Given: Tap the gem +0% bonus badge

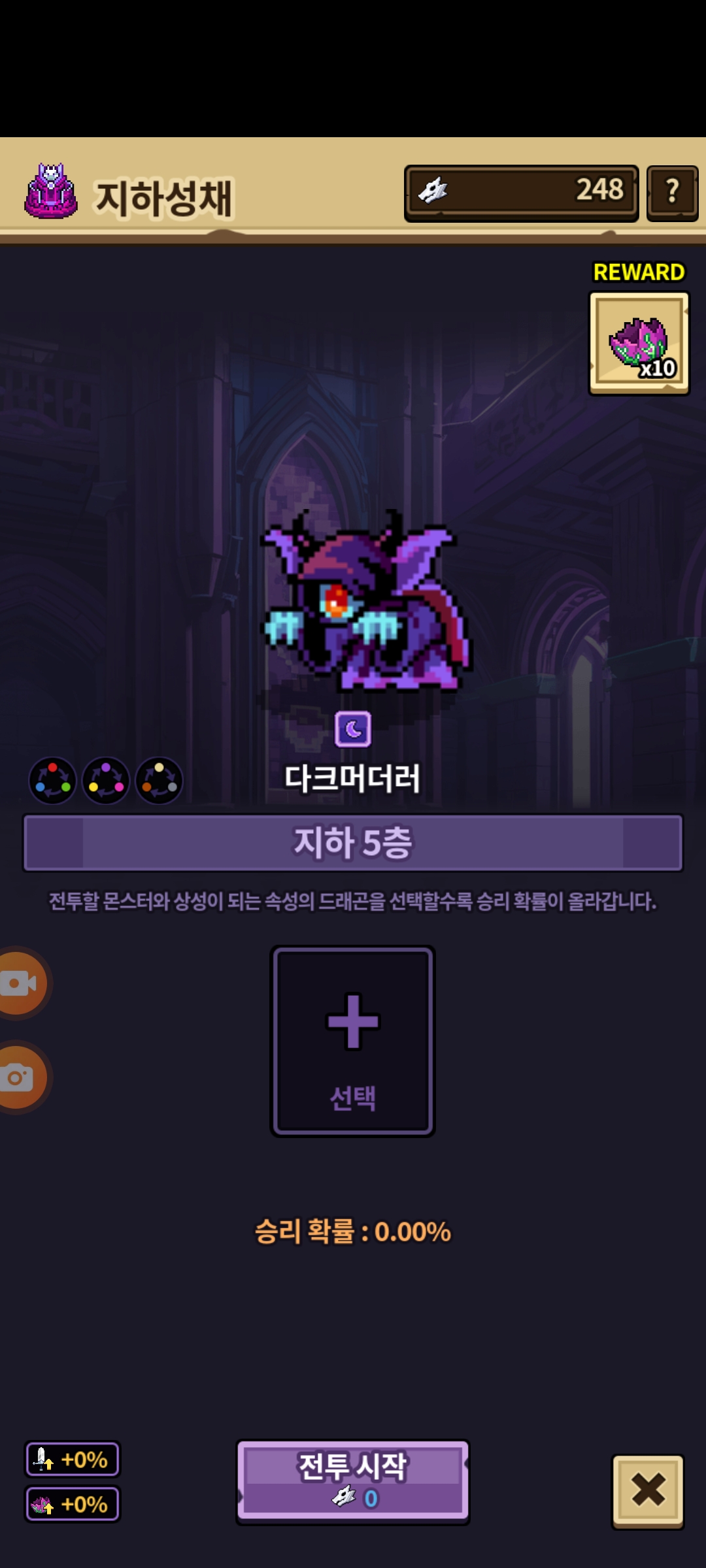Looking at the screenshot, I should tap(73, 1504).
